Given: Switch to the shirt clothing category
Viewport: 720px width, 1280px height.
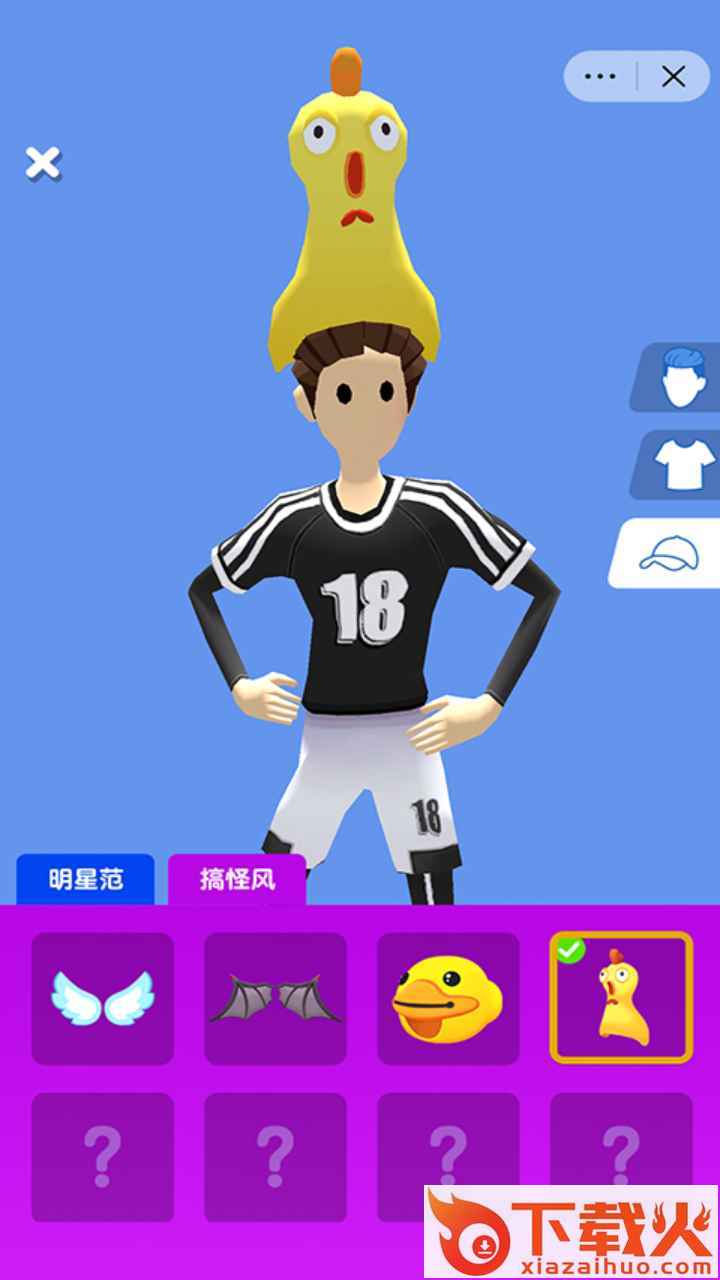Looking at the screenshot, I should [x=679, y=465].
